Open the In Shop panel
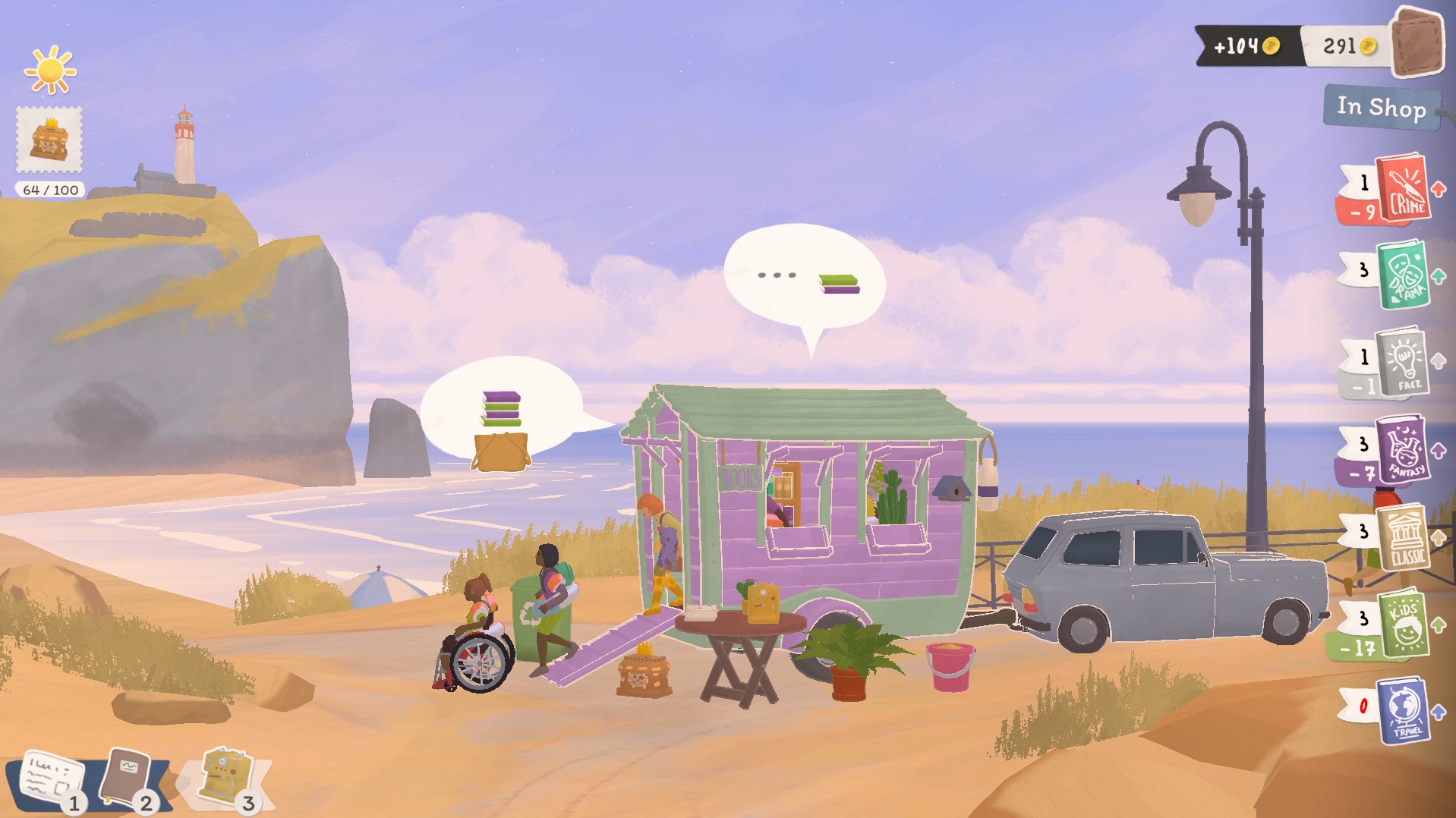This screenshot has height=818, width=1456. (x=1381, y=108)
